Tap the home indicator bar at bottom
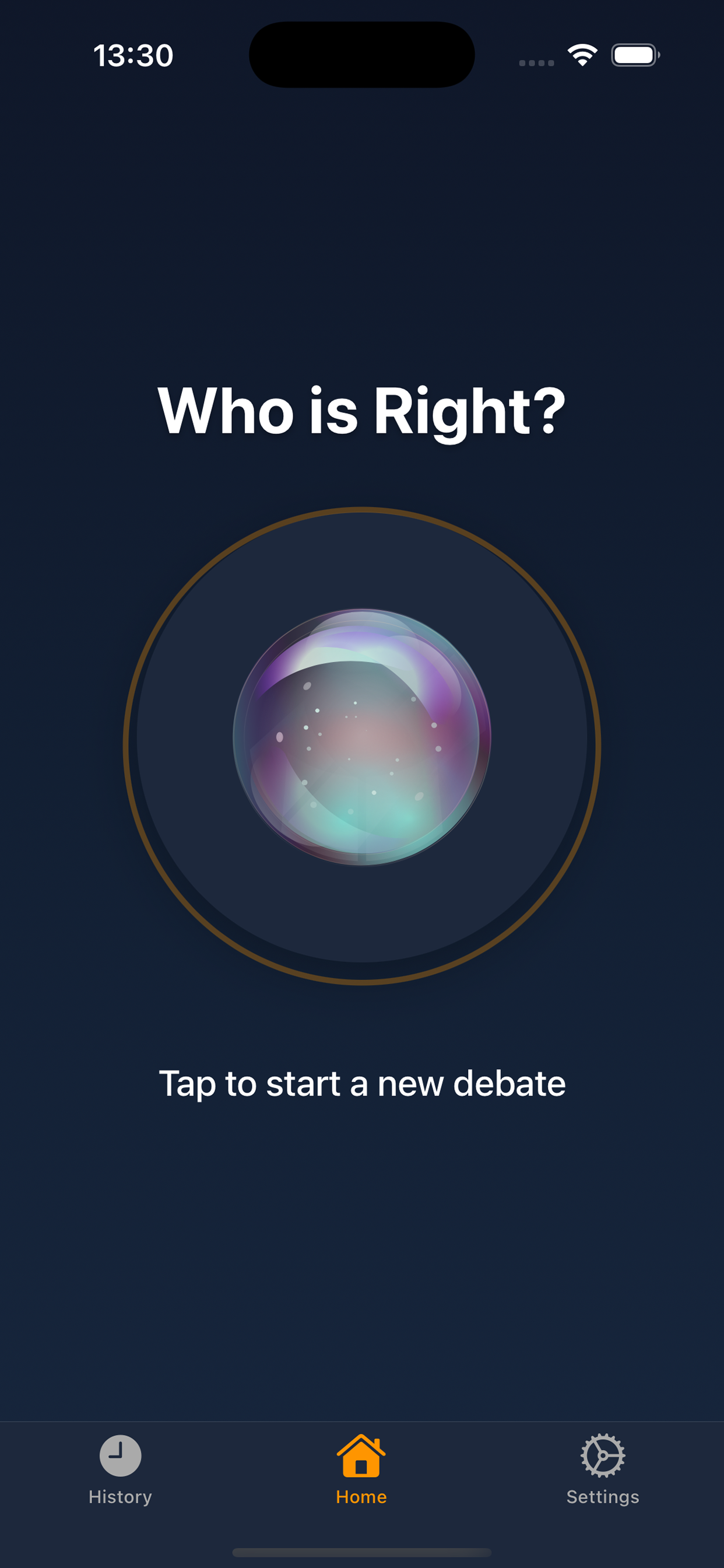724x1568 pixels. point(361,1551)
